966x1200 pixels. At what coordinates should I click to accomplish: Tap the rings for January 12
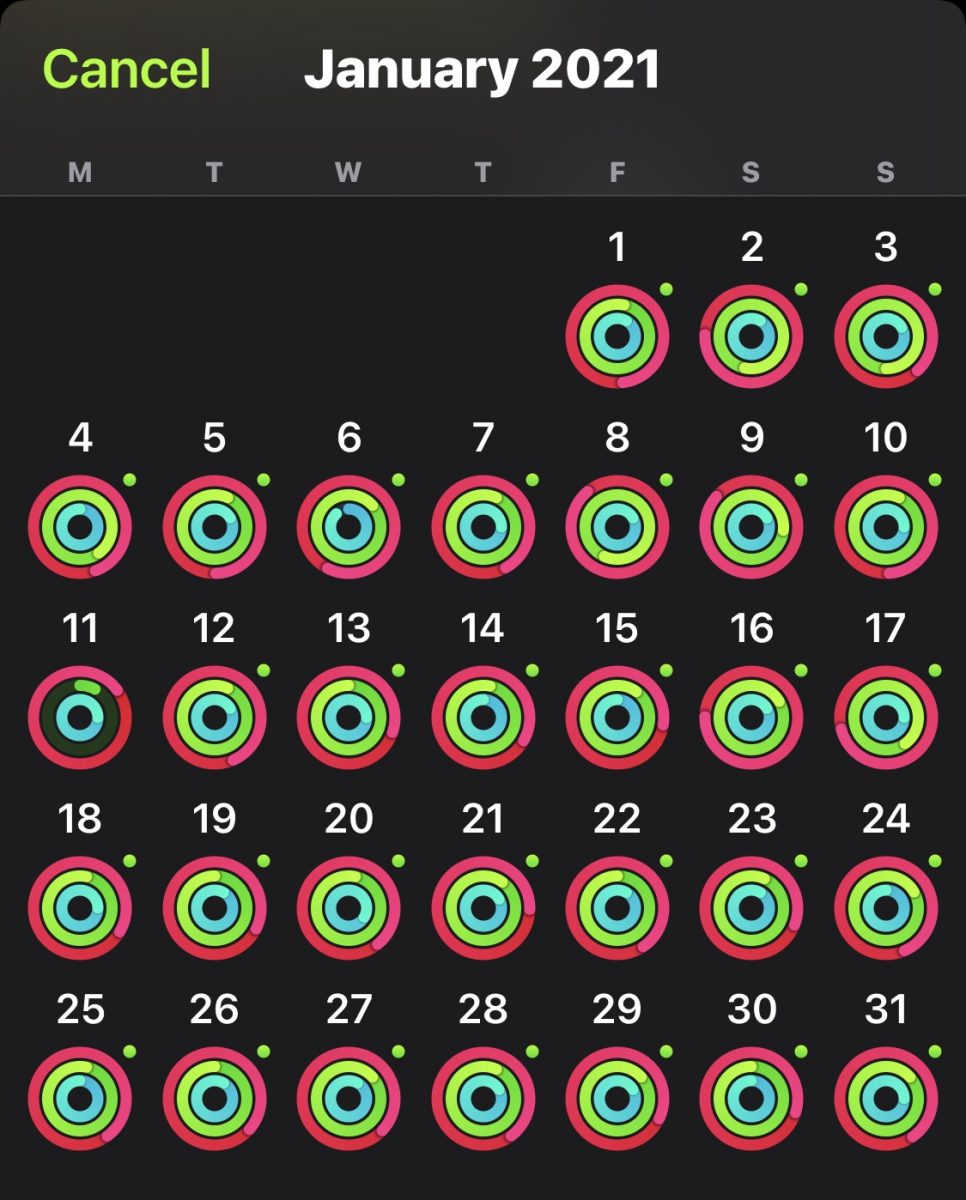(214, 717)
